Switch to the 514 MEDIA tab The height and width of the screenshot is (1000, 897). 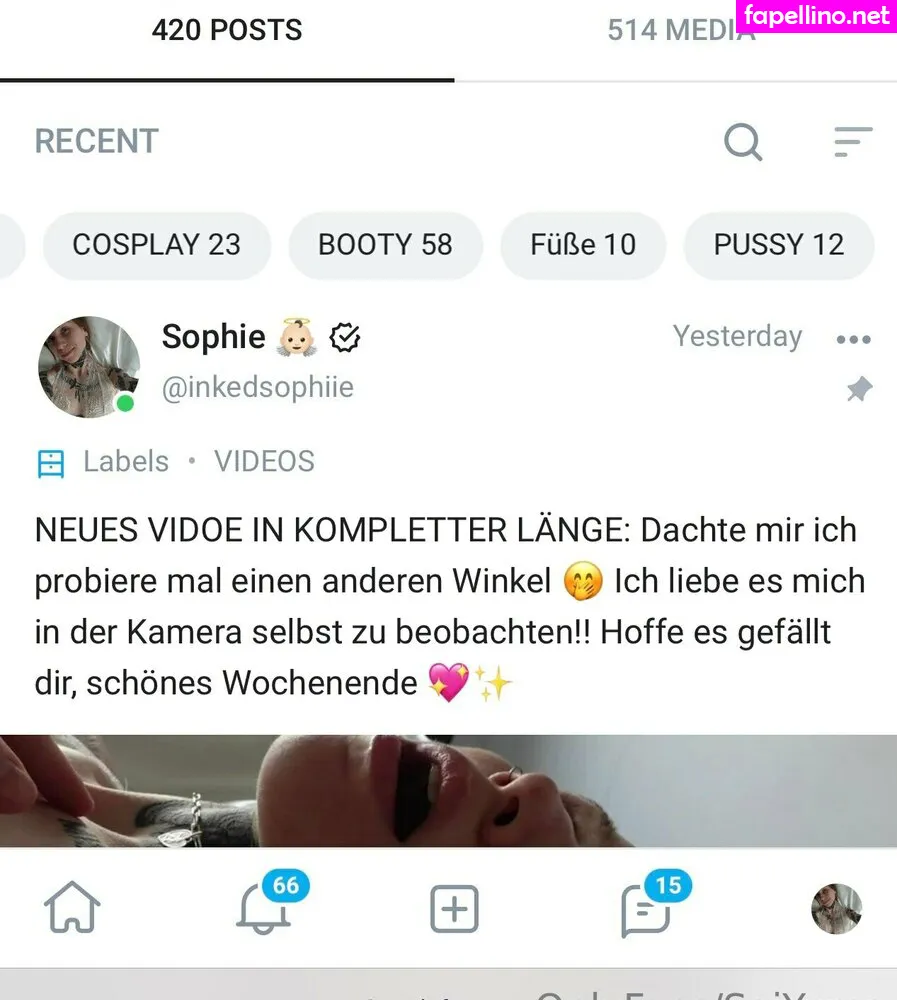pos(680,30)
